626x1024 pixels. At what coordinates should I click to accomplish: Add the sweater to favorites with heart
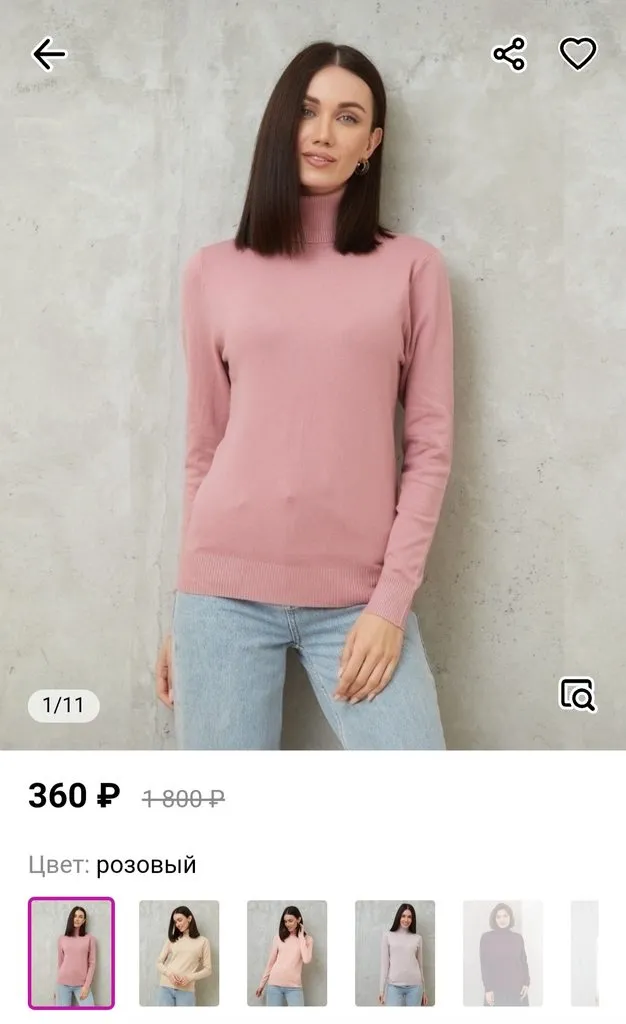click(x=577, y=54)
